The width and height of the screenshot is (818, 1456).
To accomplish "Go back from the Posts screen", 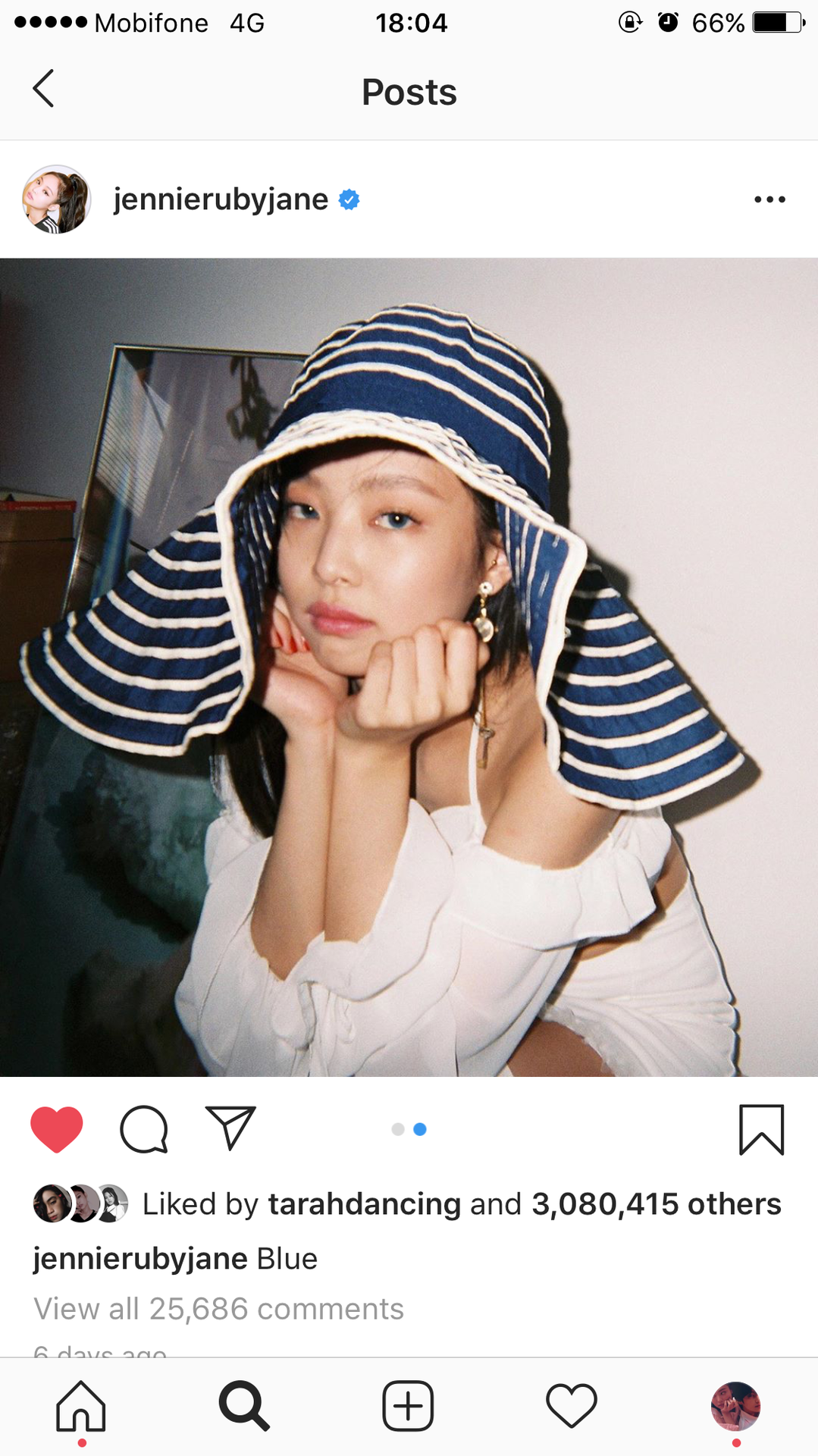I will [44, 89].
